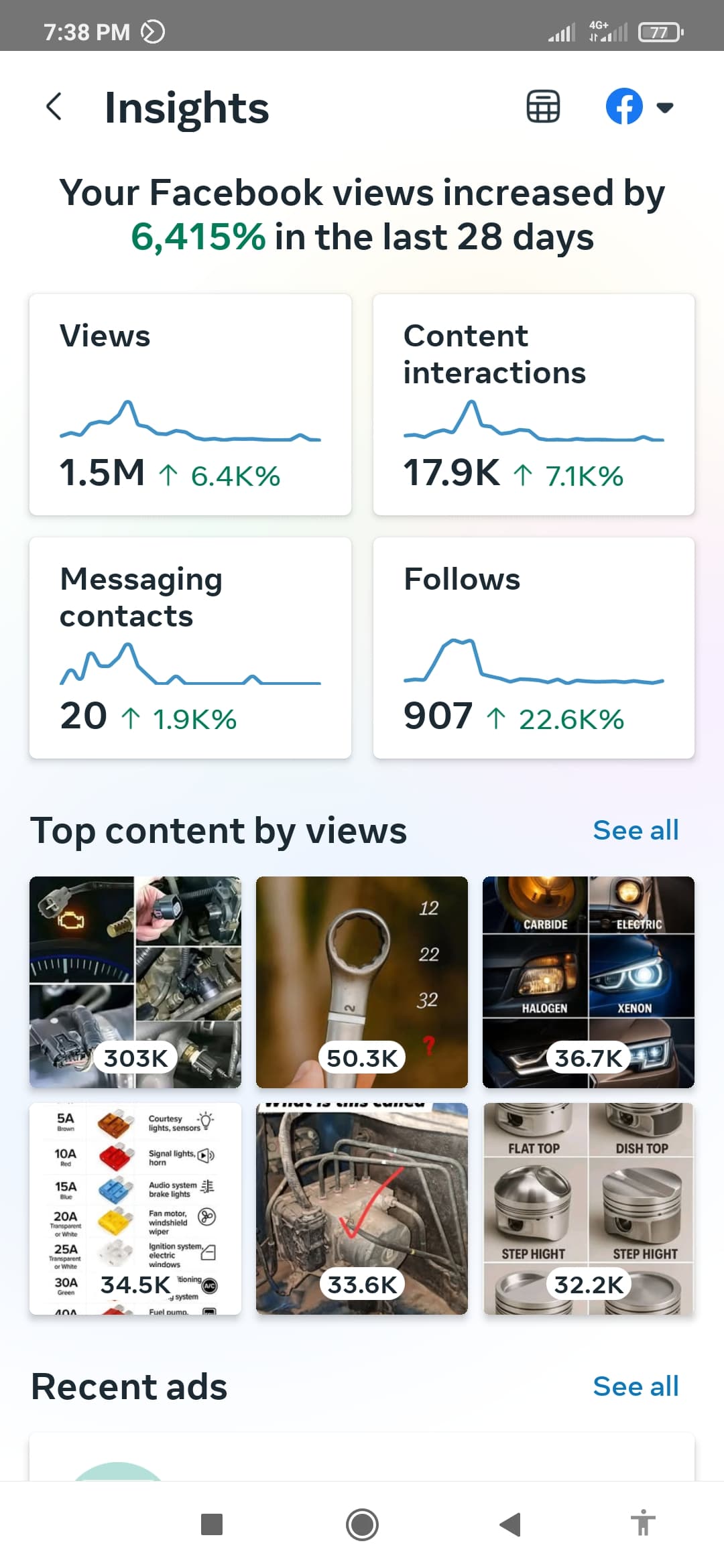Open the calendar date range icon
The height and width of the screenshot is (1568, 724).
[x=542, y=107]
